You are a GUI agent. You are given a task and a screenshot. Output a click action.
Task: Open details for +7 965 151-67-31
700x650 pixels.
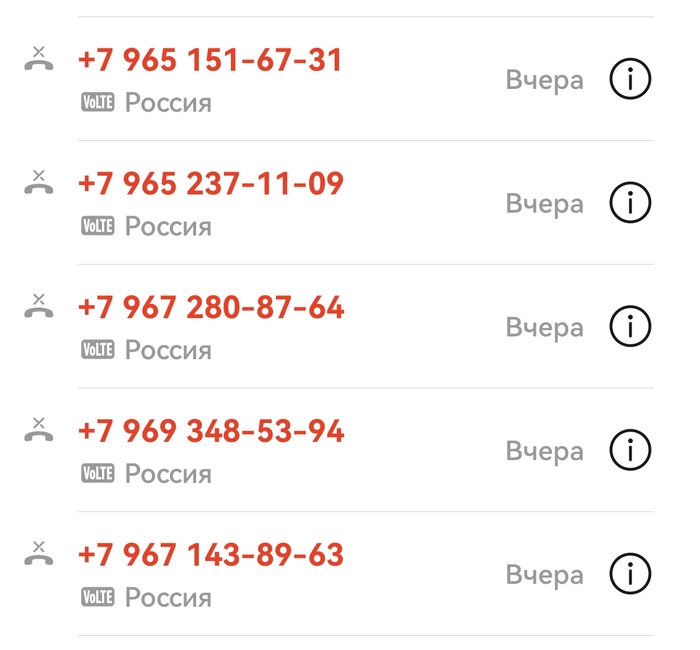(630, 80)
